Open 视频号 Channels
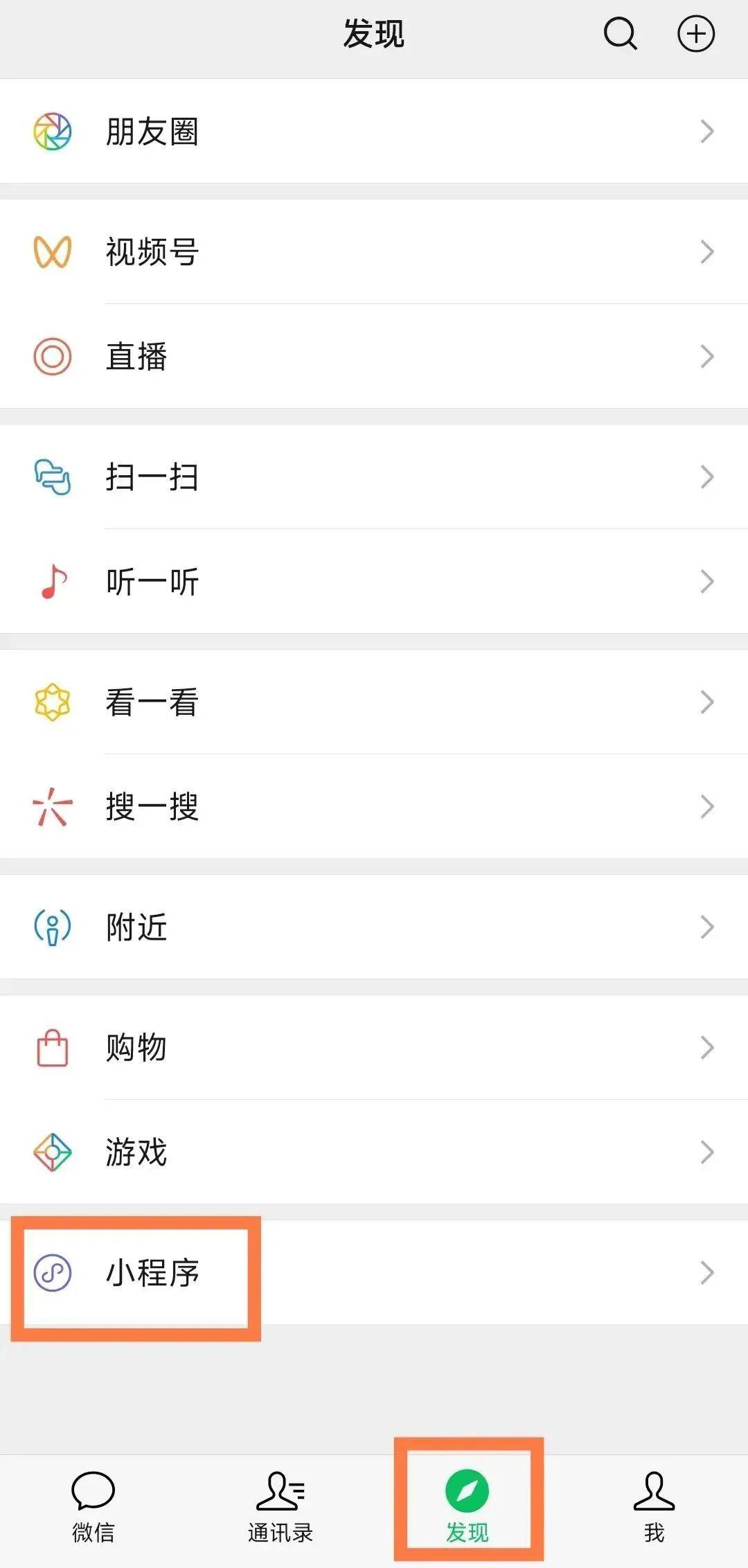 pos(374,251)
